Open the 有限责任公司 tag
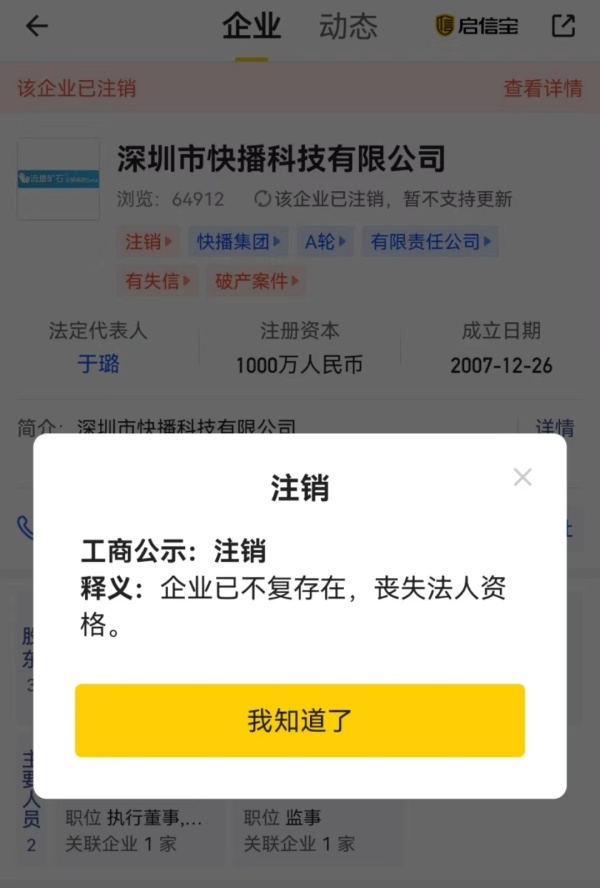 tap(431, 241)
